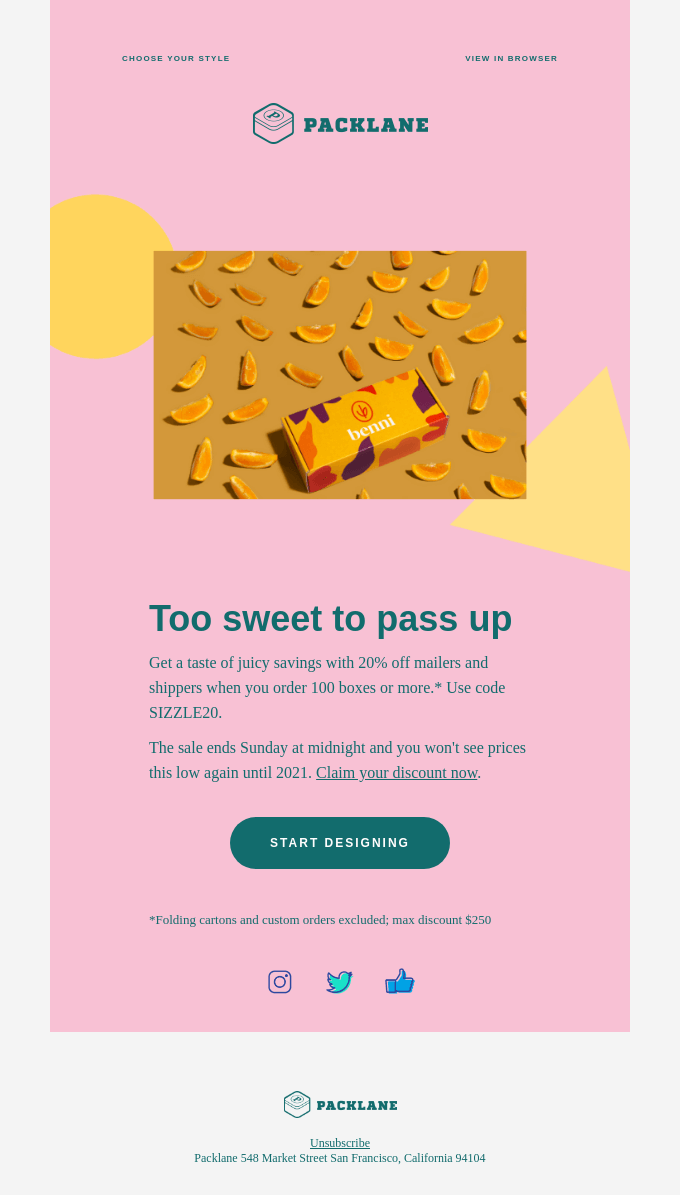Tap the Start Designing button
The height and width of the screenshot is (1195, 680).
tap(340, 843)
